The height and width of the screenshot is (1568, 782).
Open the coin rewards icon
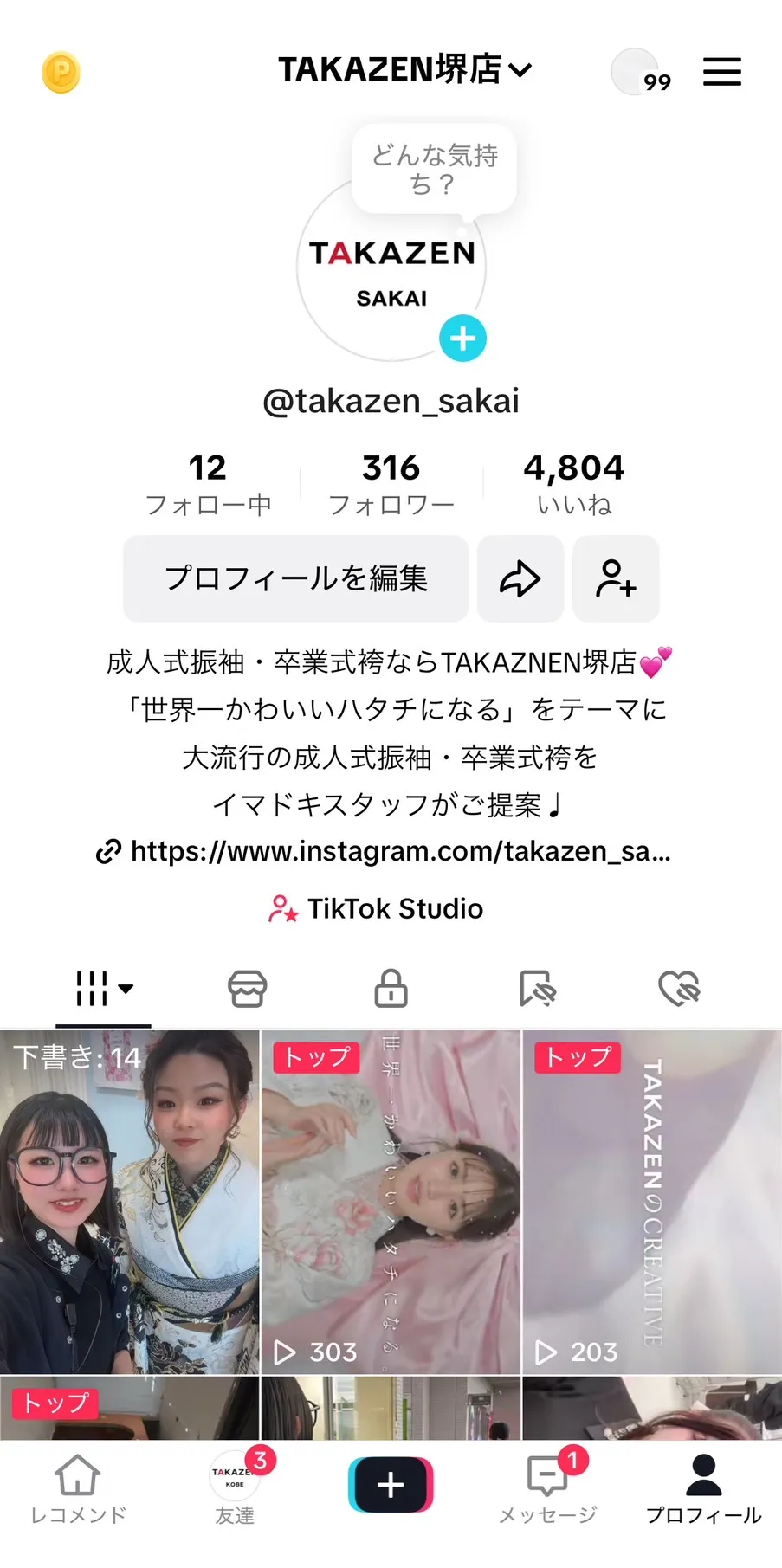(x=61, y=73)
